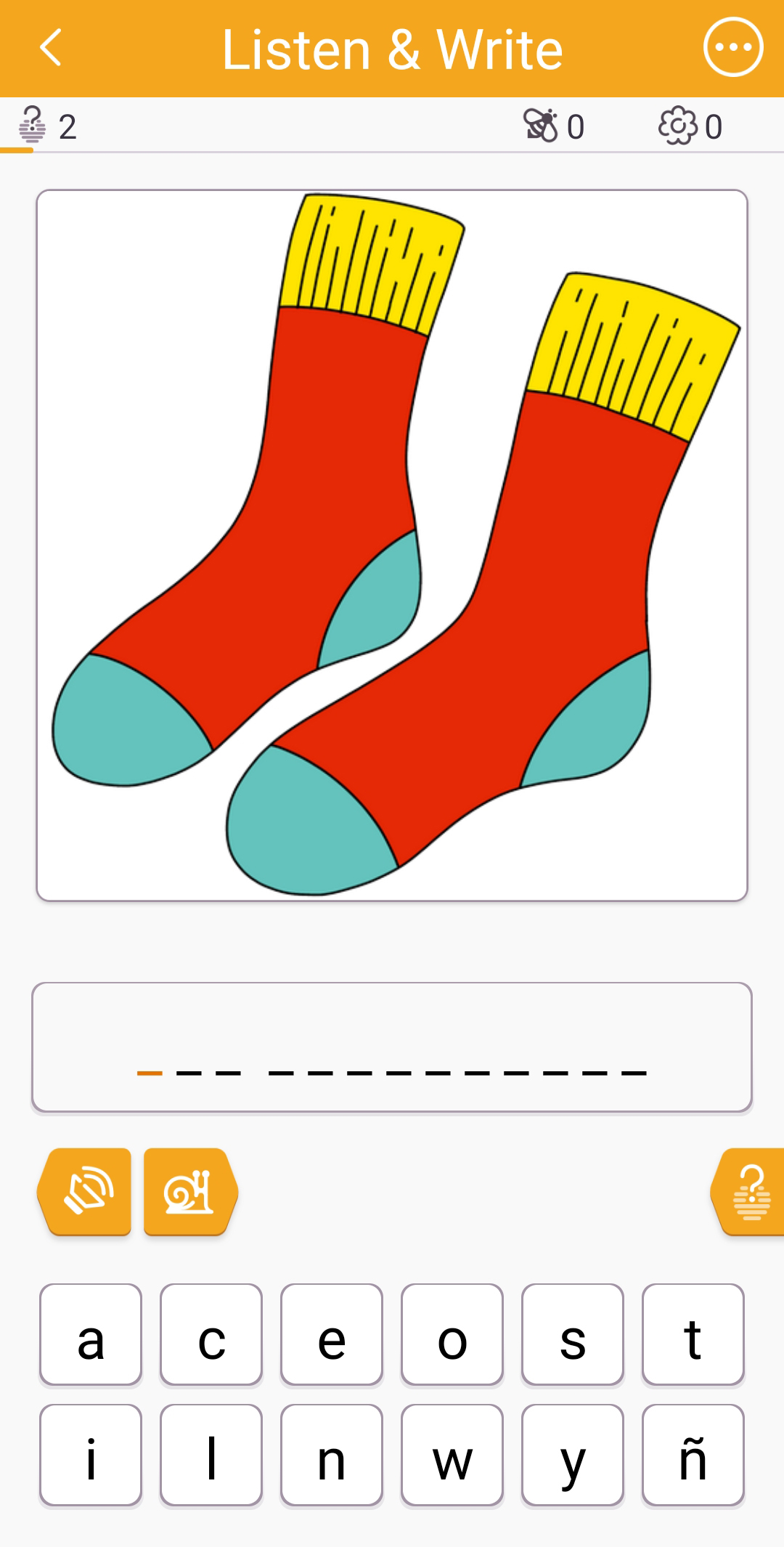
Task: Enter the letter ñ
Action: 693,1455
